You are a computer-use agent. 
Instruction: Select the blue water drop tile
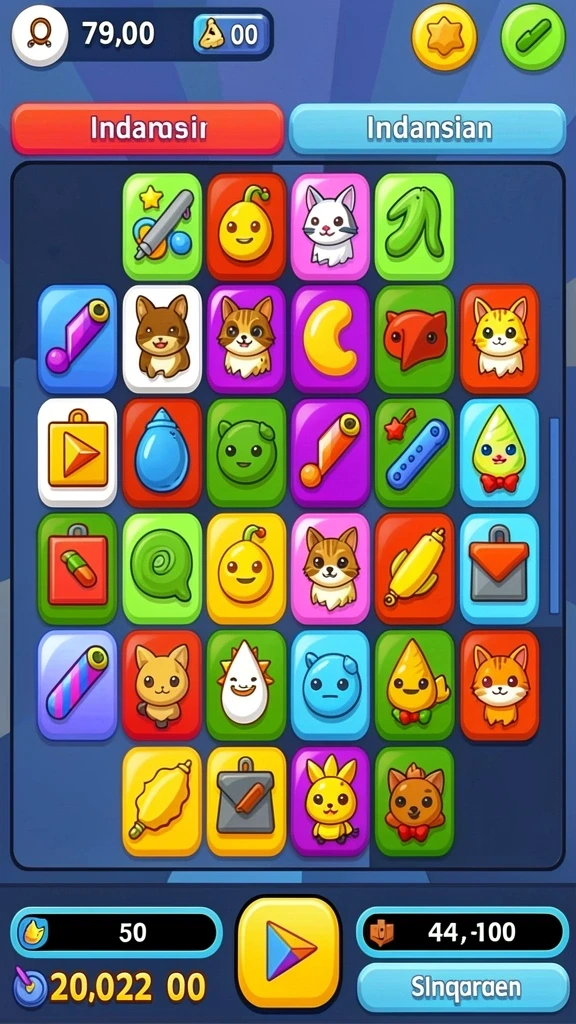coord(162,453)
